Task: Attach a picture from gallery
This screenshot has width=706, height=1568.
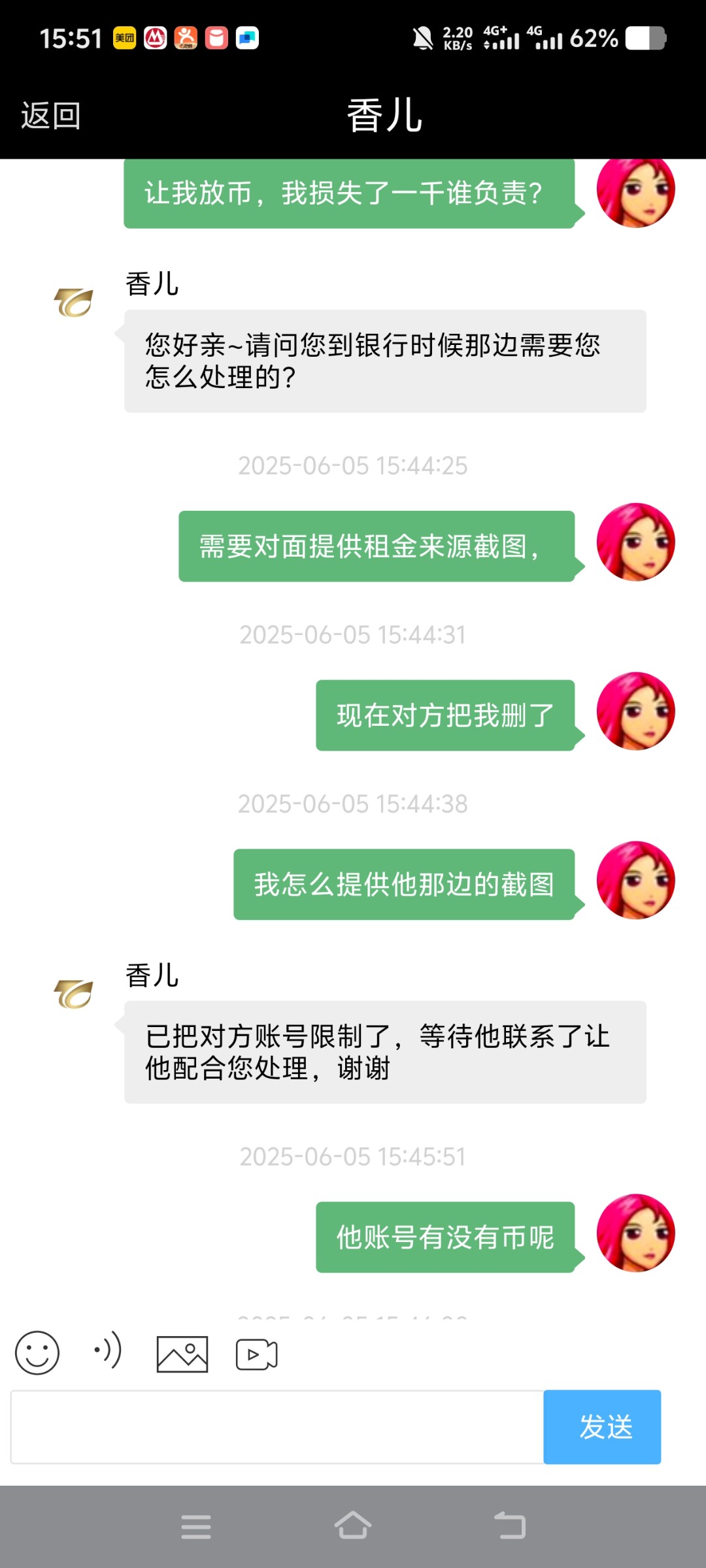Action: click(182, 1354)
